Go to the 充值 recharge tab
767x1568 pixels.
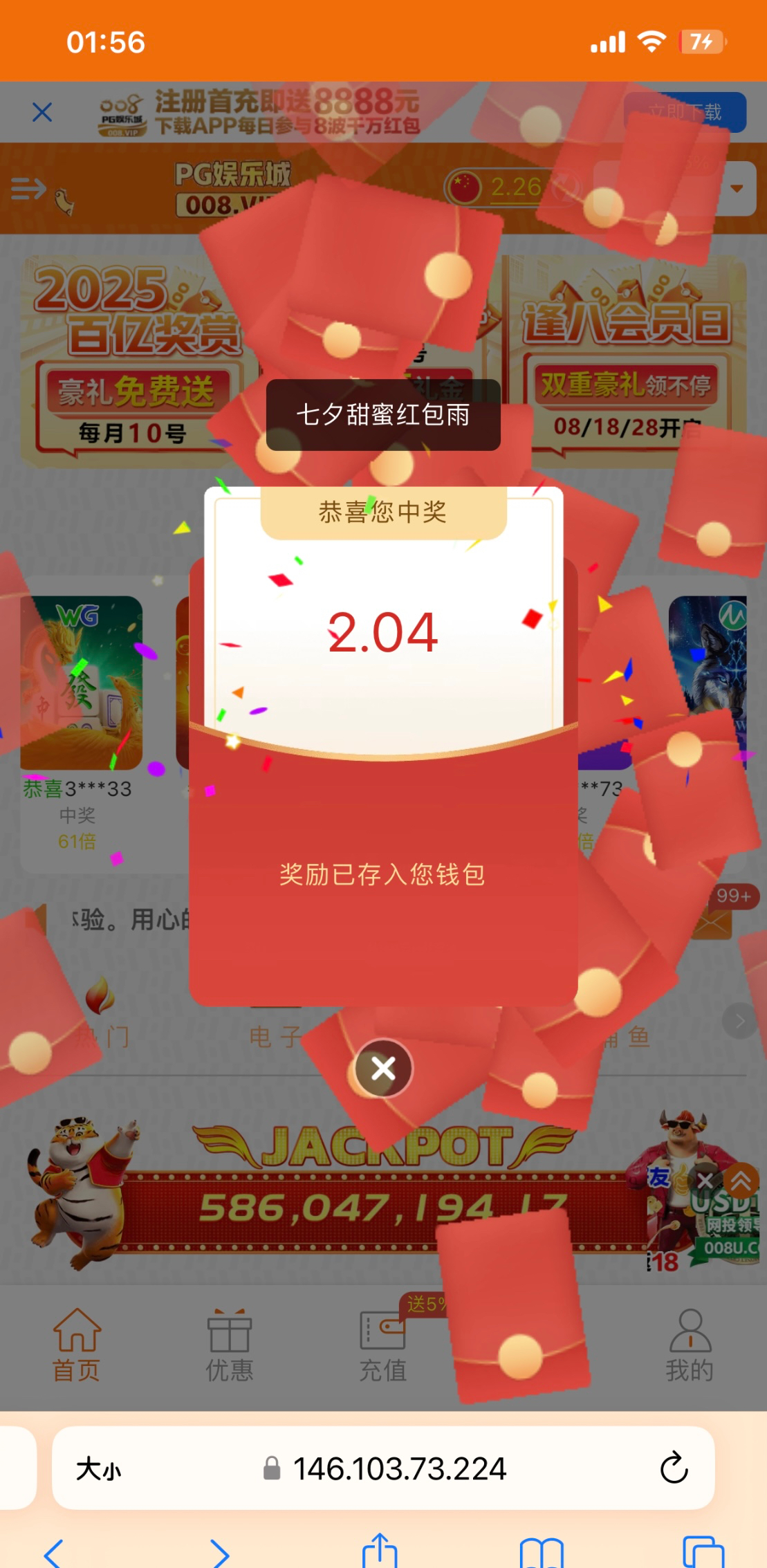click(382, 1345)
